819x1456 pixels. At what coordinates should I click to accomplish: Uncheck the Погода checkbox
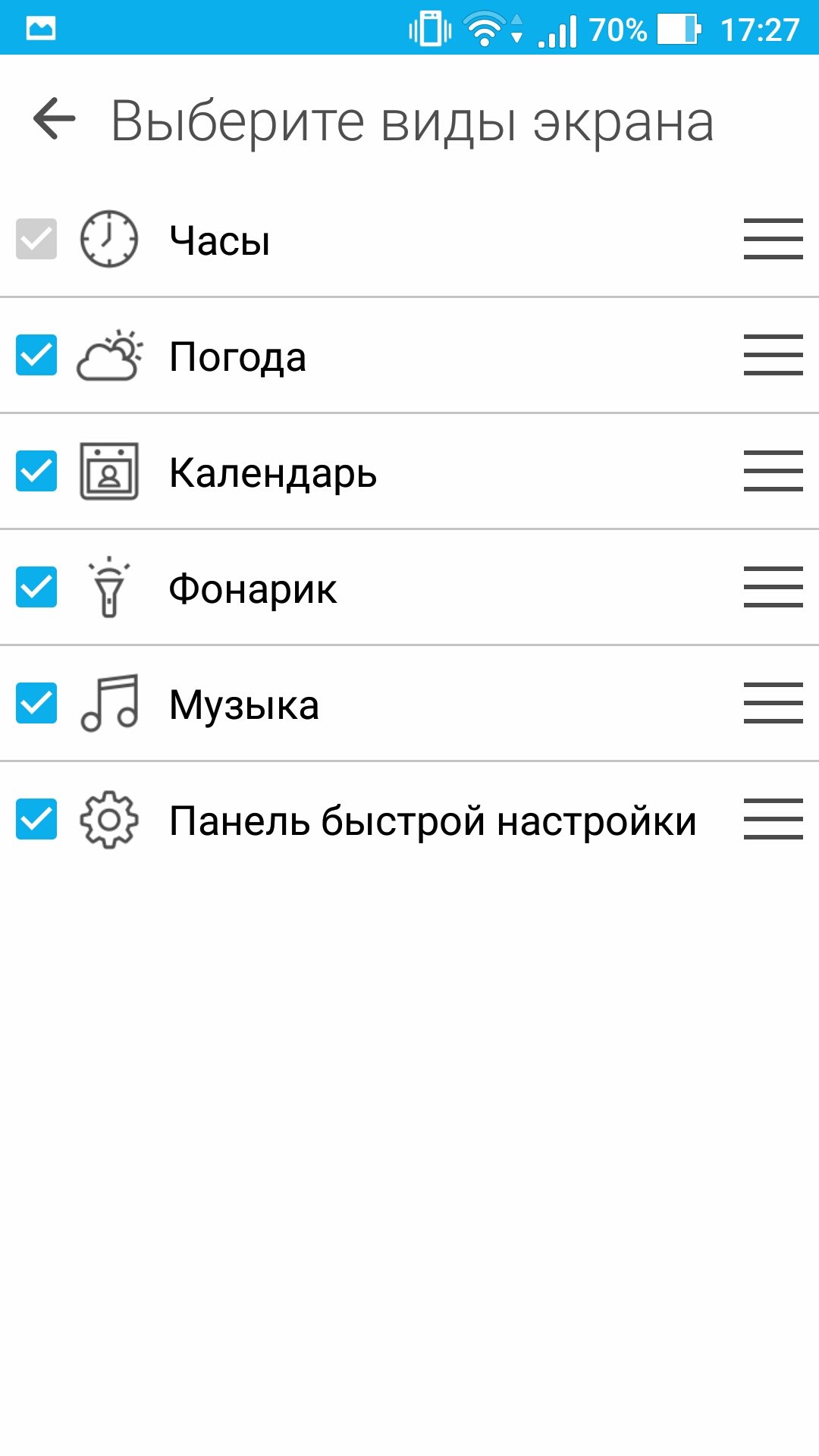36,355
